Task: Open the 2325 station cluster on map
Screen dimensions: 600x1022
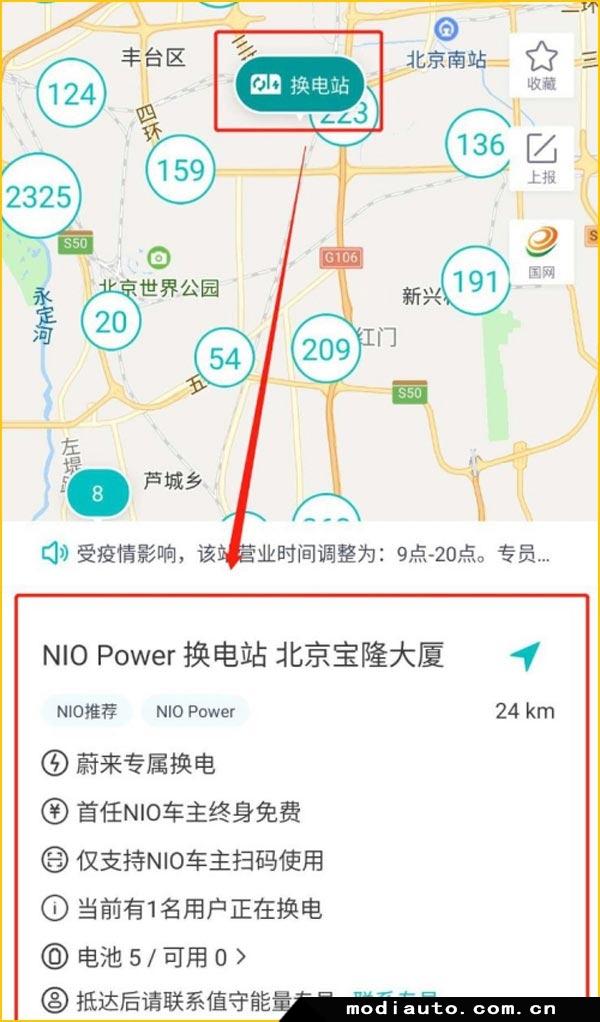Action: pyautogui.click(x=38, y=197)
